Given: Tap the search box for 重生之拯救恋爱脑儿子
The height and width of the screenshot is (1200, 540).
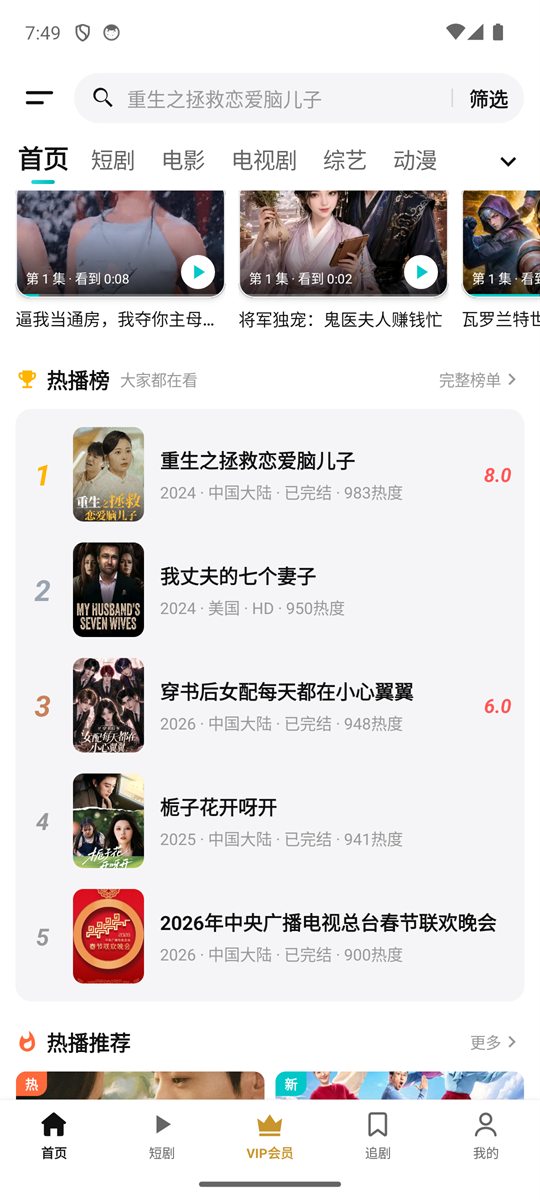Looking at the screenshot, I should [x=264, y=98].
